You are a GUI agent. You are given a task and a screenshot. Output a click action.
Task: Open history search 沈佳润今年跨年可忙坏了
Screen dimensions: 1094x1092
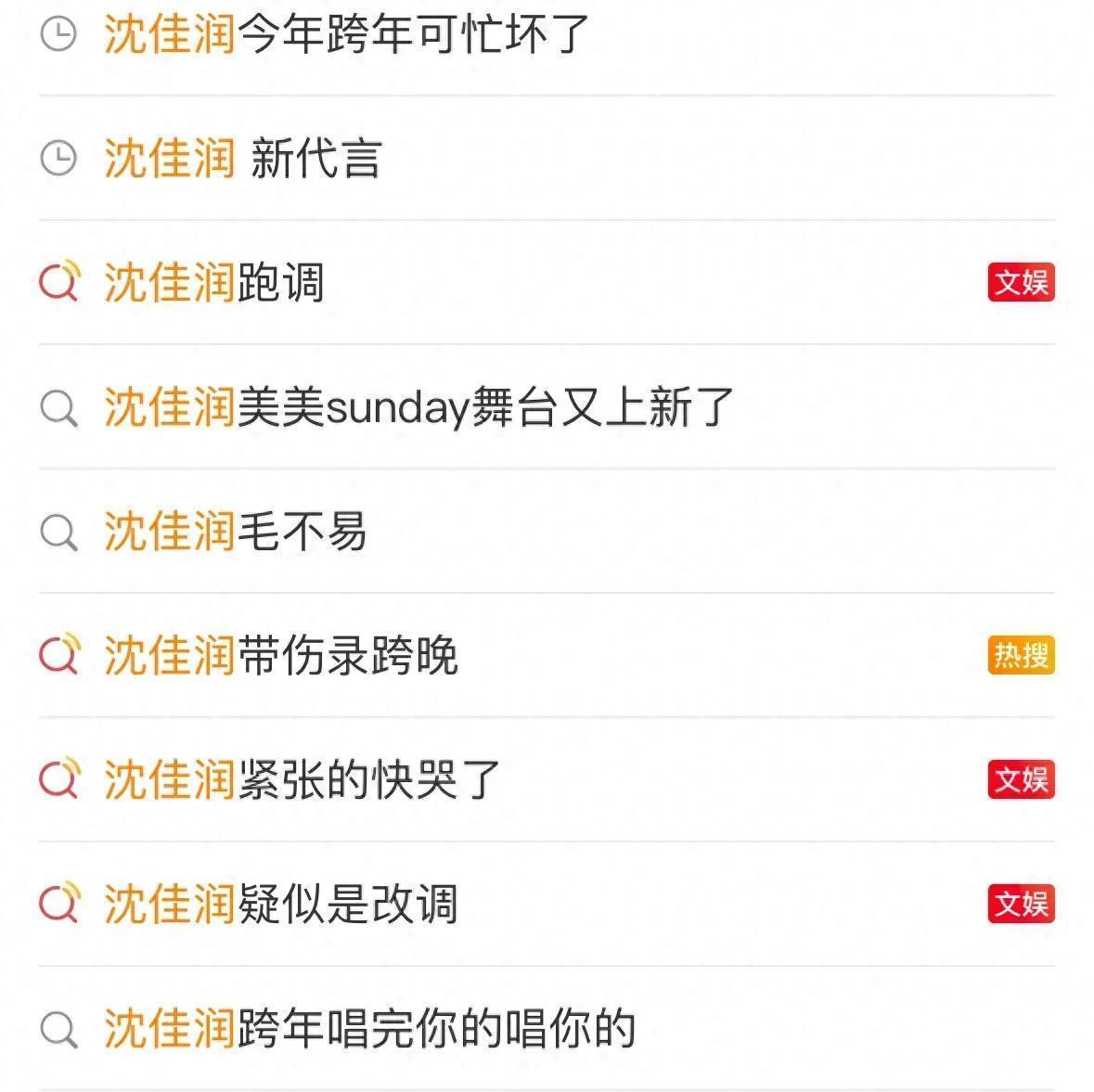[x=347, y=34]
